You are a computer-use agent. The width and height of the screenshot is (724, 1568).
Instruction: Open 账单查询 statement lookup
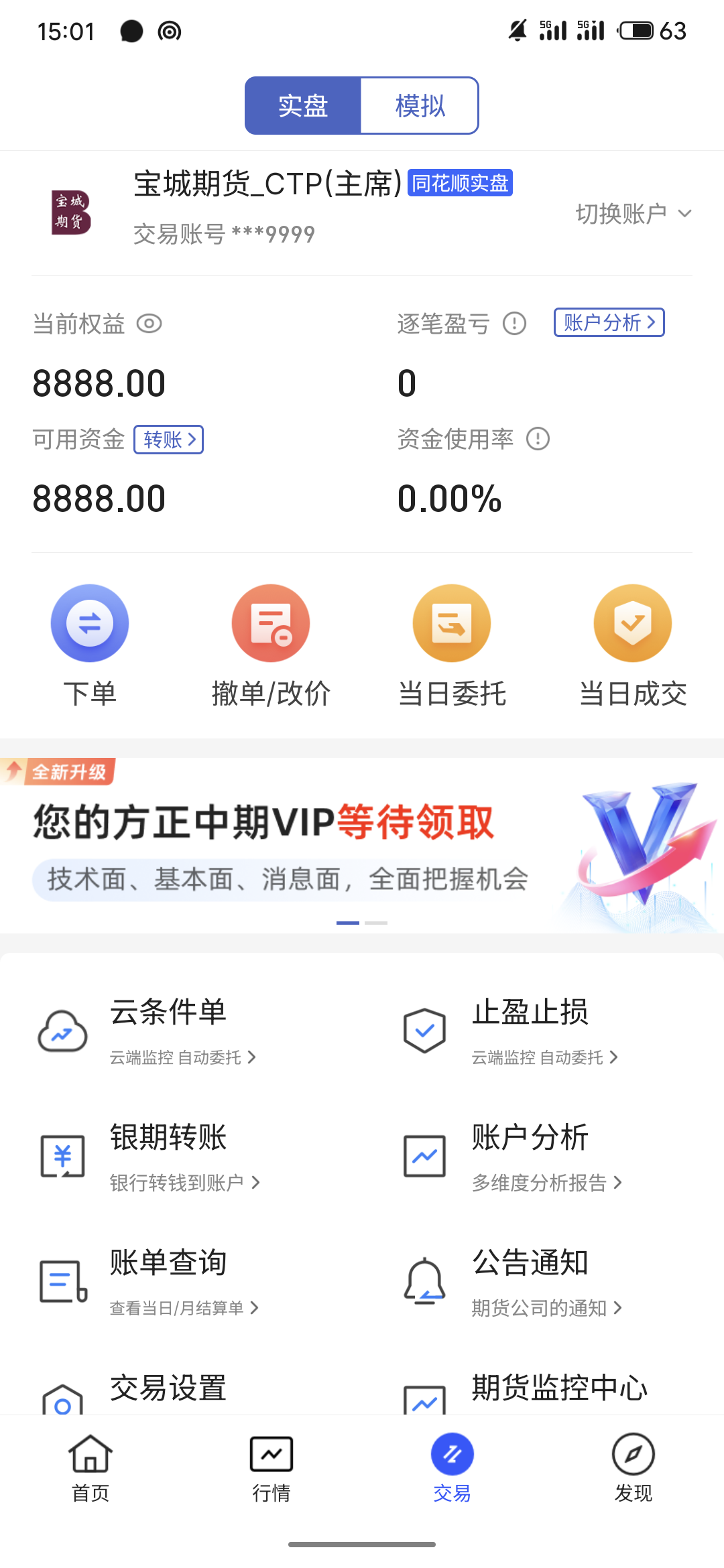[x=168, y=1281]
